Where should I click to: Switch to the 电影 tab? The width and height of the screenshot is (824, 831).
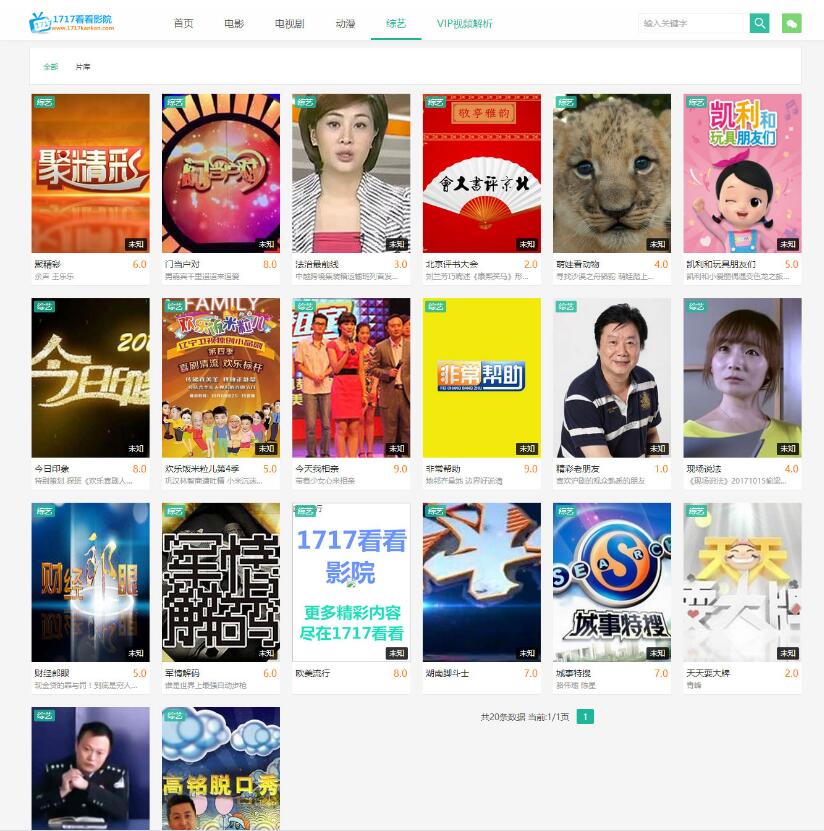tap(234, 23)
